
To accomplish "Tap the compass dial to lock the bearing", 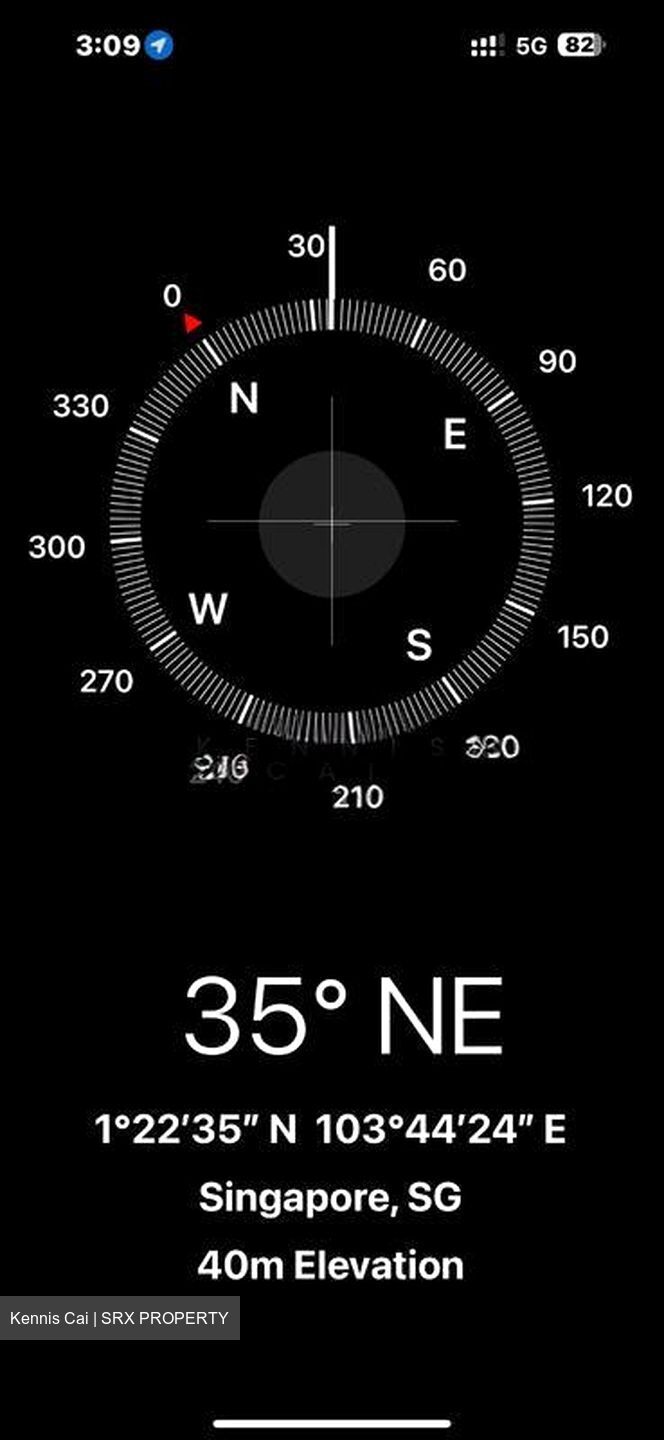I will click(x=332, y=521).
